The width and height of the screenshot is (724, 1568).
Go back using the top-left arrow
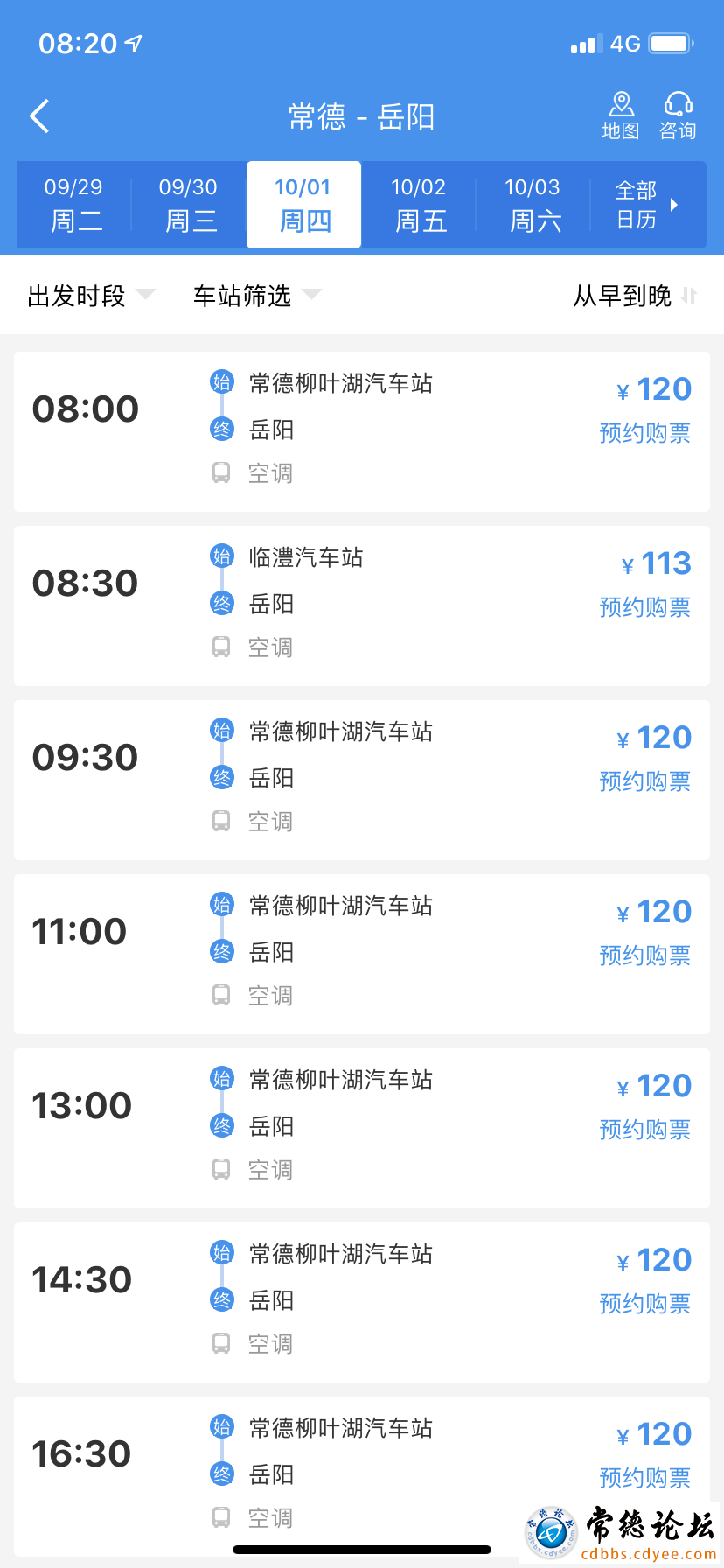pyautogui.click(x=39, y=115)
